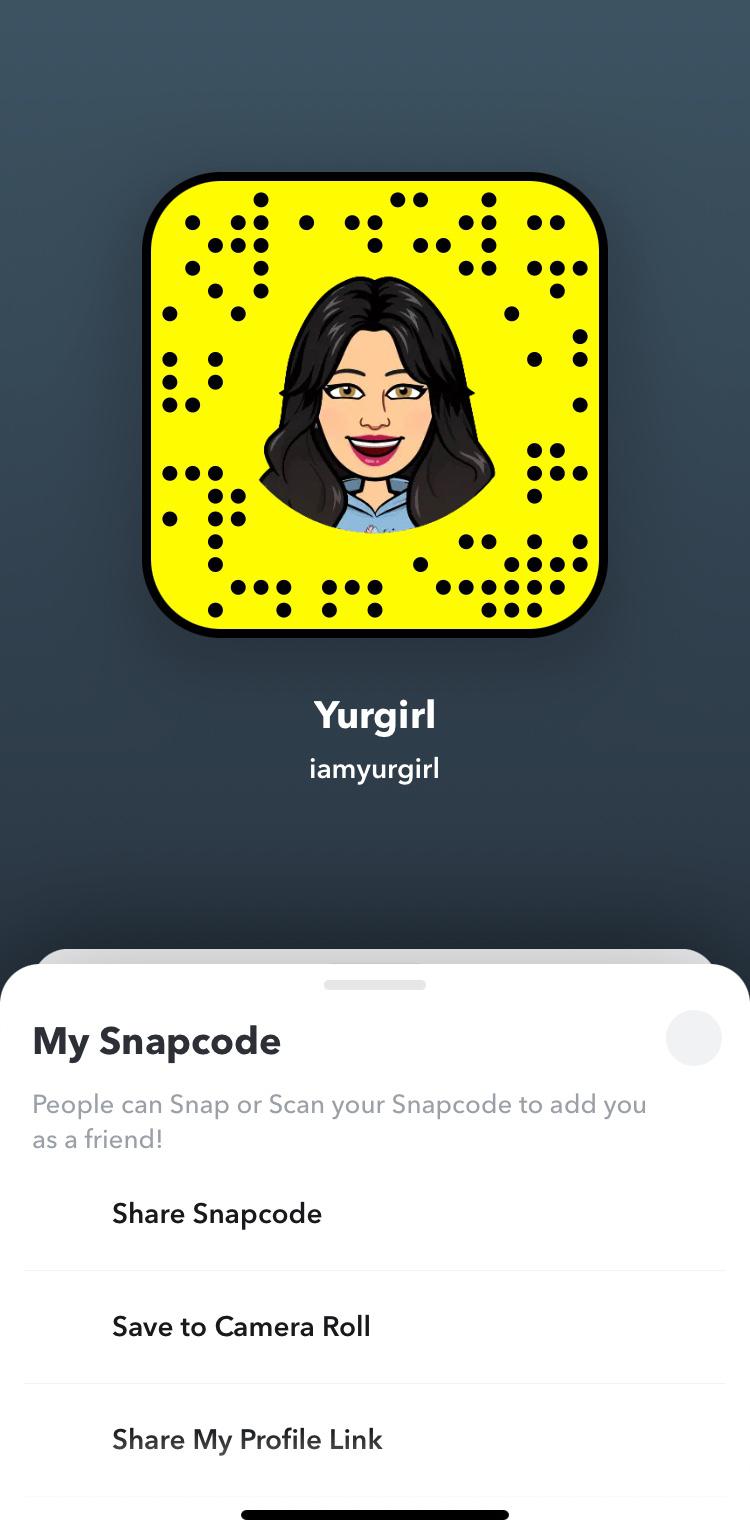Tap Share My Profile Link
The height and width of the screenshot is (1536, 750).
click(x=247, y=1440)
